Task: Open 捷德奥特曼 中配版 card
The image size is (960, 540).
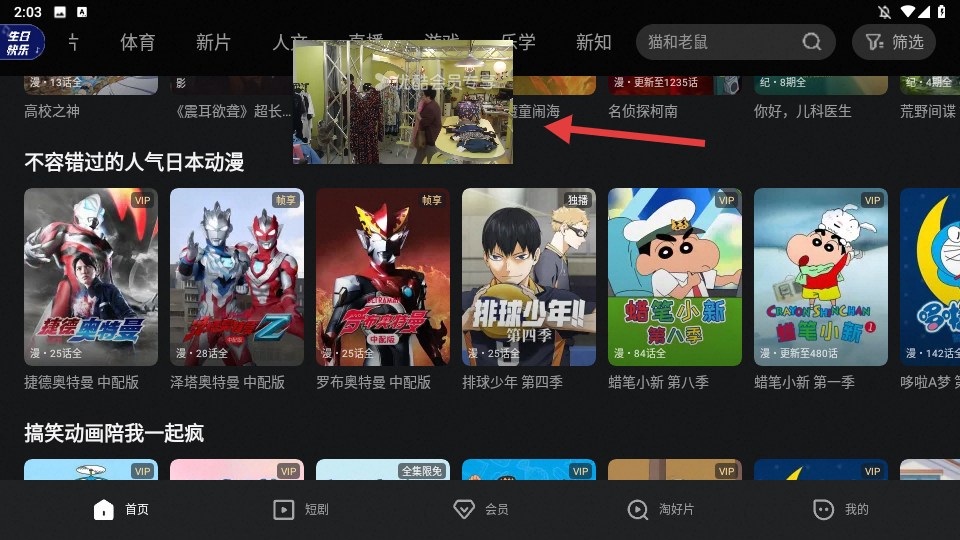Action: pos(91,277)
